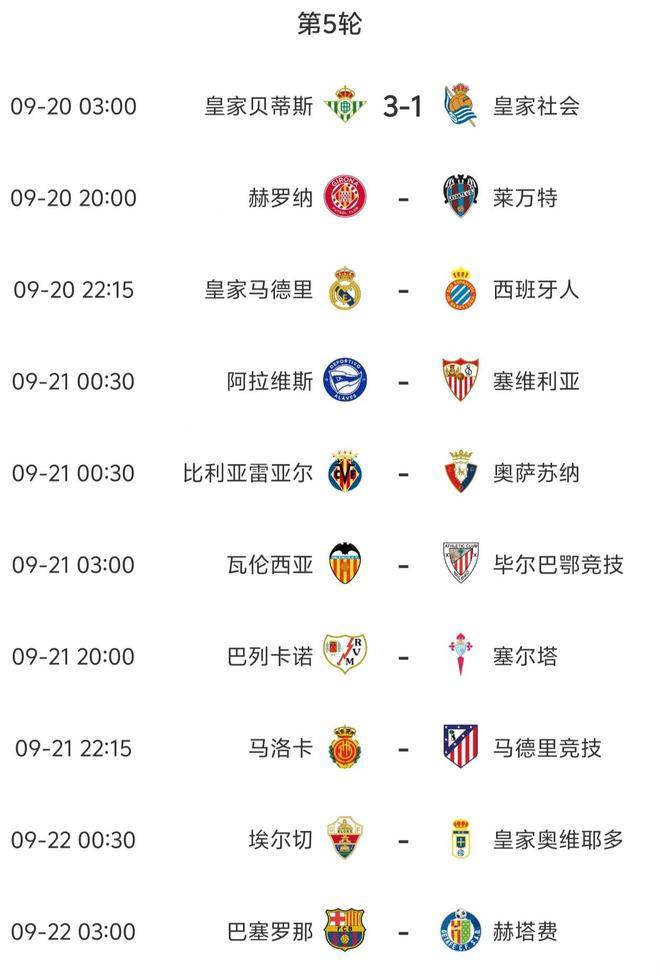The image size is (660, 979).
Task: View the 巴列卡诺 vs 塞尔塔 match
Action: pyautogui.click(x=403, y=657)
